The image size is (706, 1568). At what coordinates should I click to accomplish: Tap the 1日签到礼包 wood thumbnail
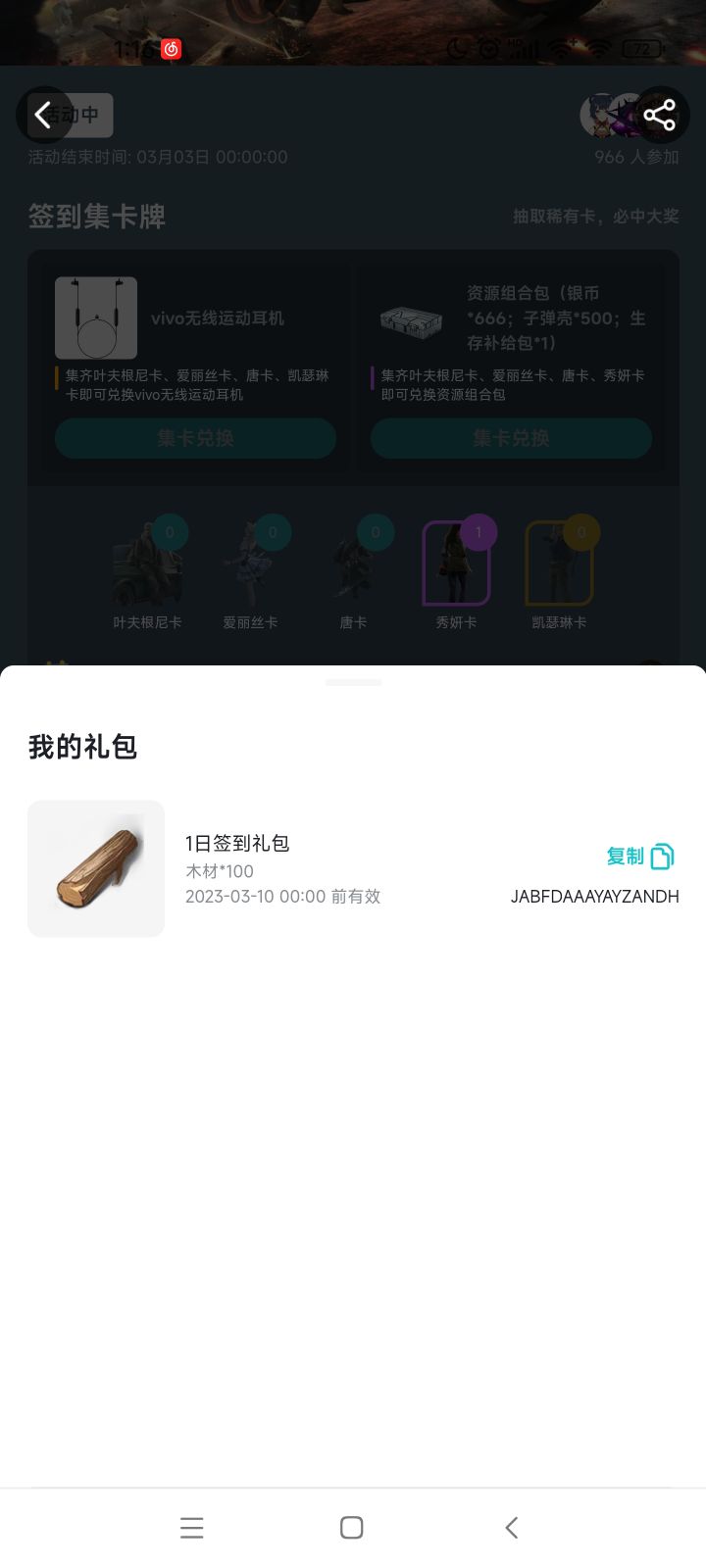pyautogui.click(x=95, y=868)
